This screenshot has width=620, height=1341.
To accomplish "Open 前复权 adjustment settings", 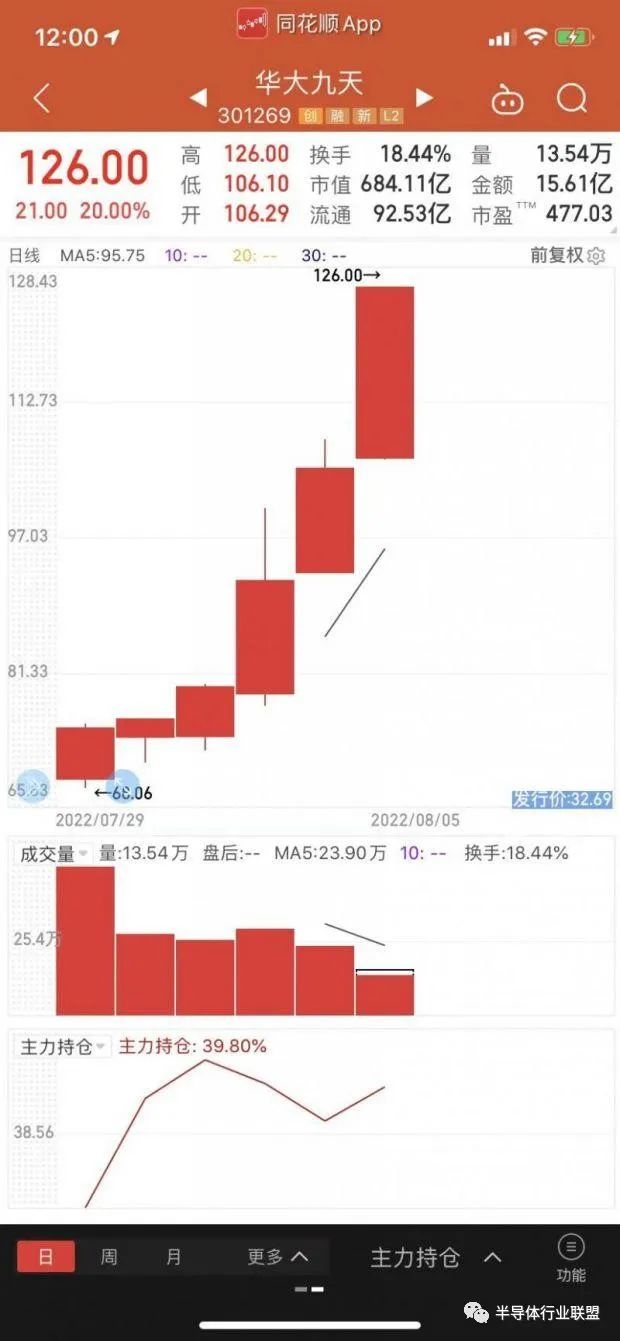I will [x=568, y=255].
